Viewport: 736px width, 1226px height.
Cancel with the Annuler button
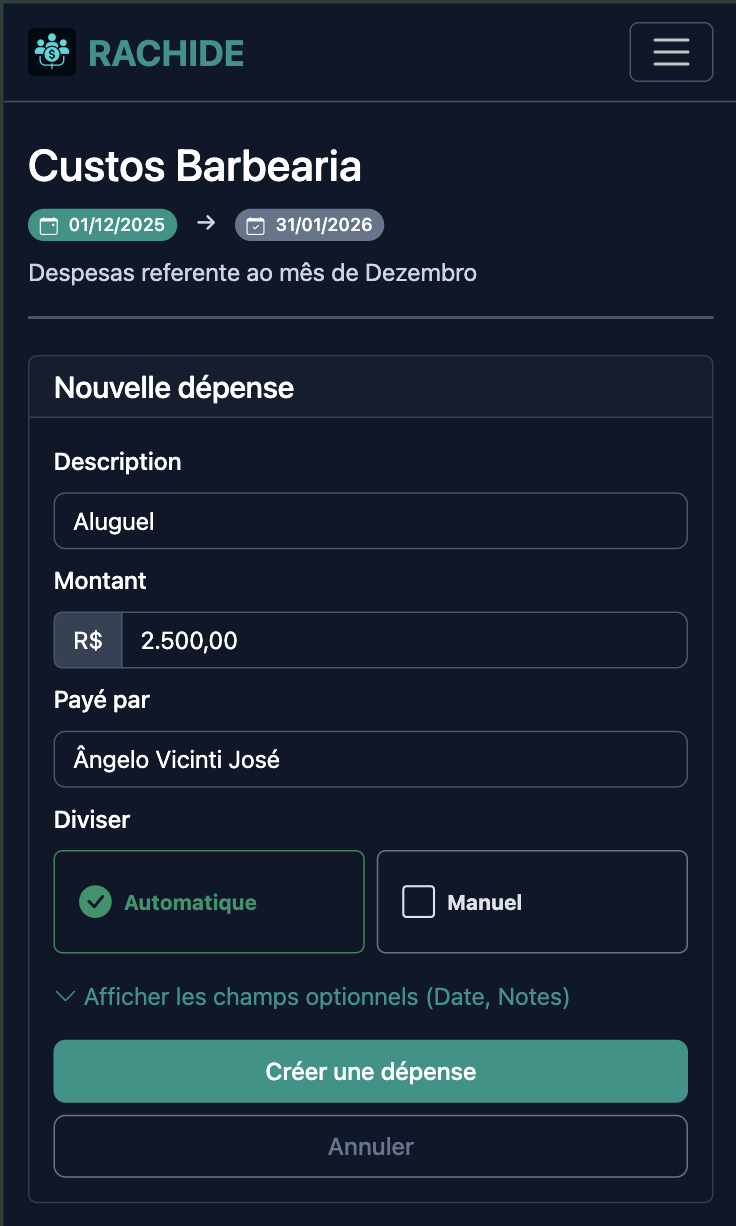[370, 1146]
